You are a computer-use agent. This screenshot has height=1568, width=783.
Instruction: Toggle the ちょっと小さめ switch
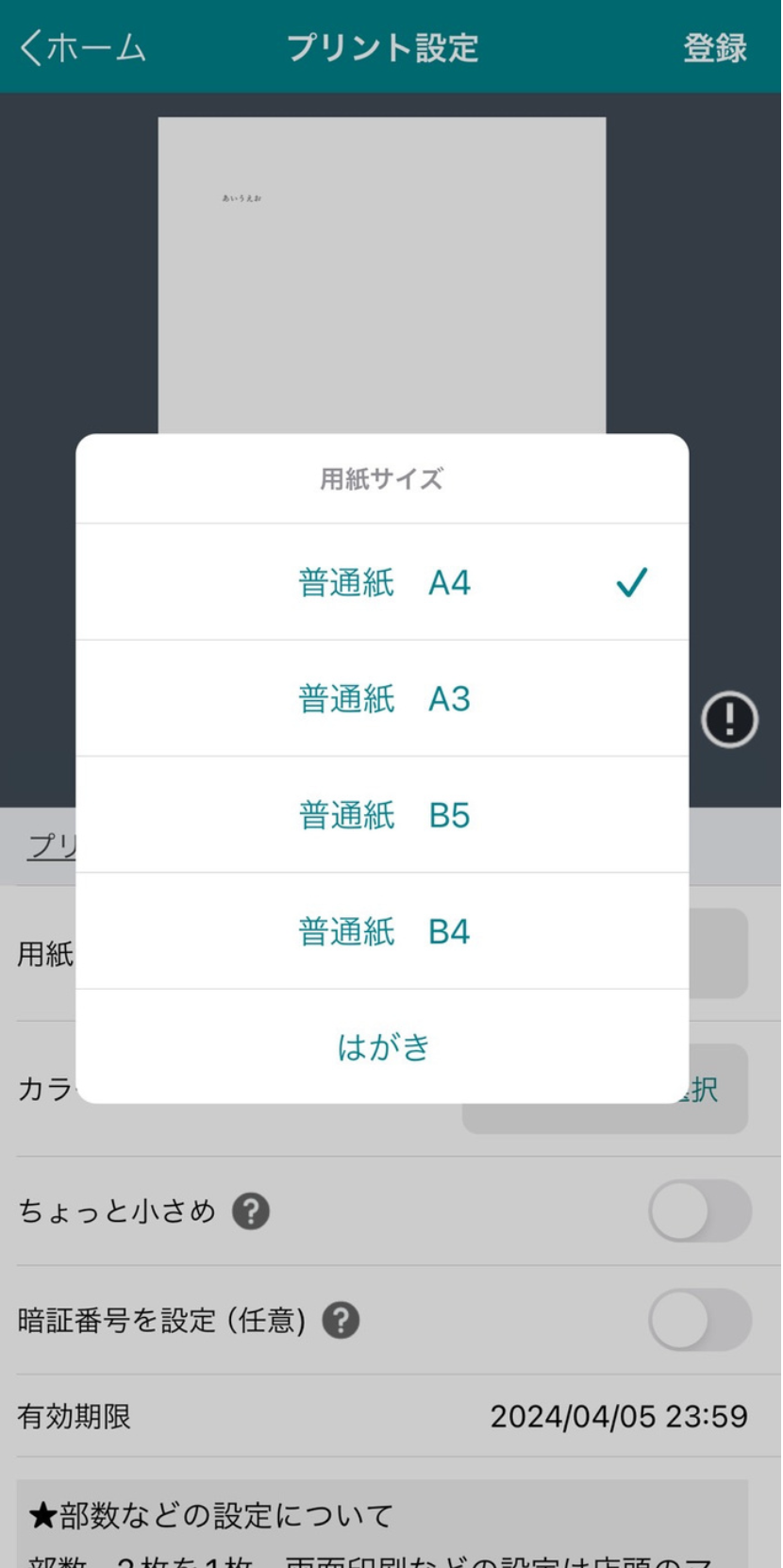(x=700, y=1211)
